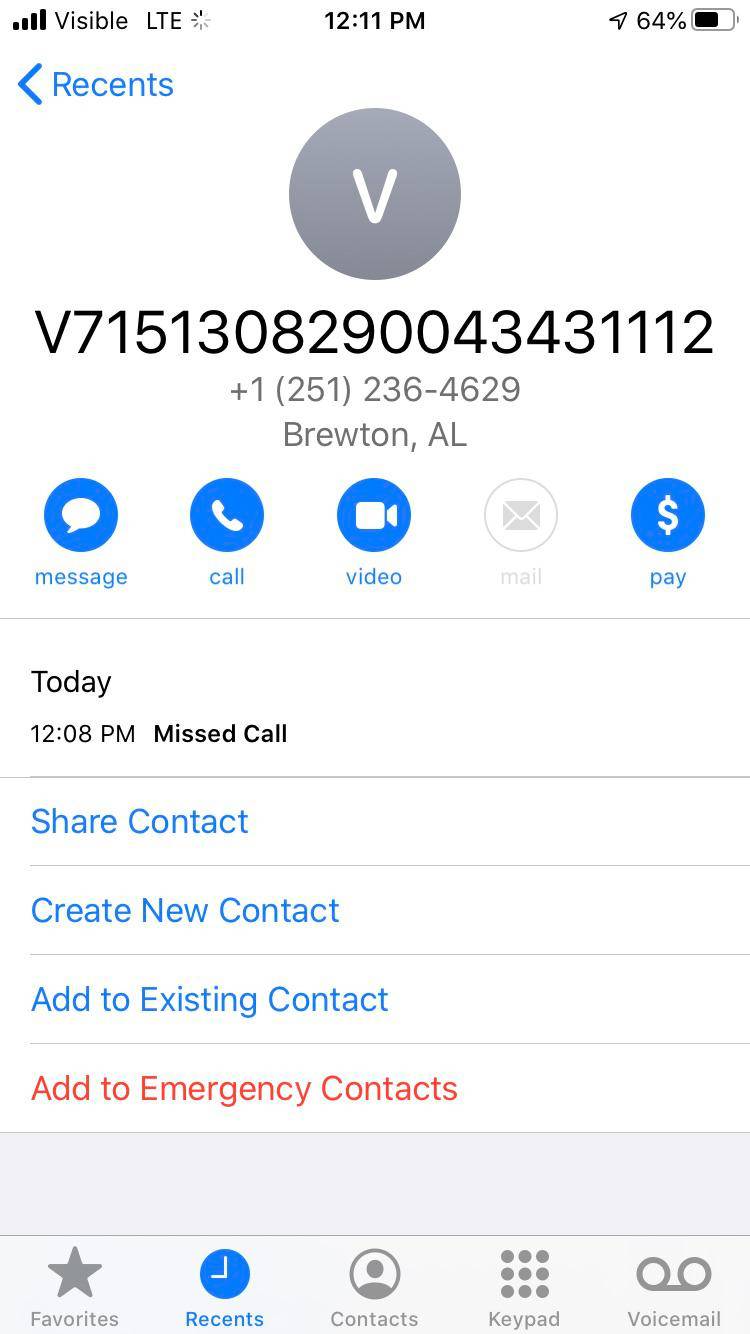The image size is (750, 1334).
Task: Open Voicemail from the tab bar
Action: pos(673,1285)
